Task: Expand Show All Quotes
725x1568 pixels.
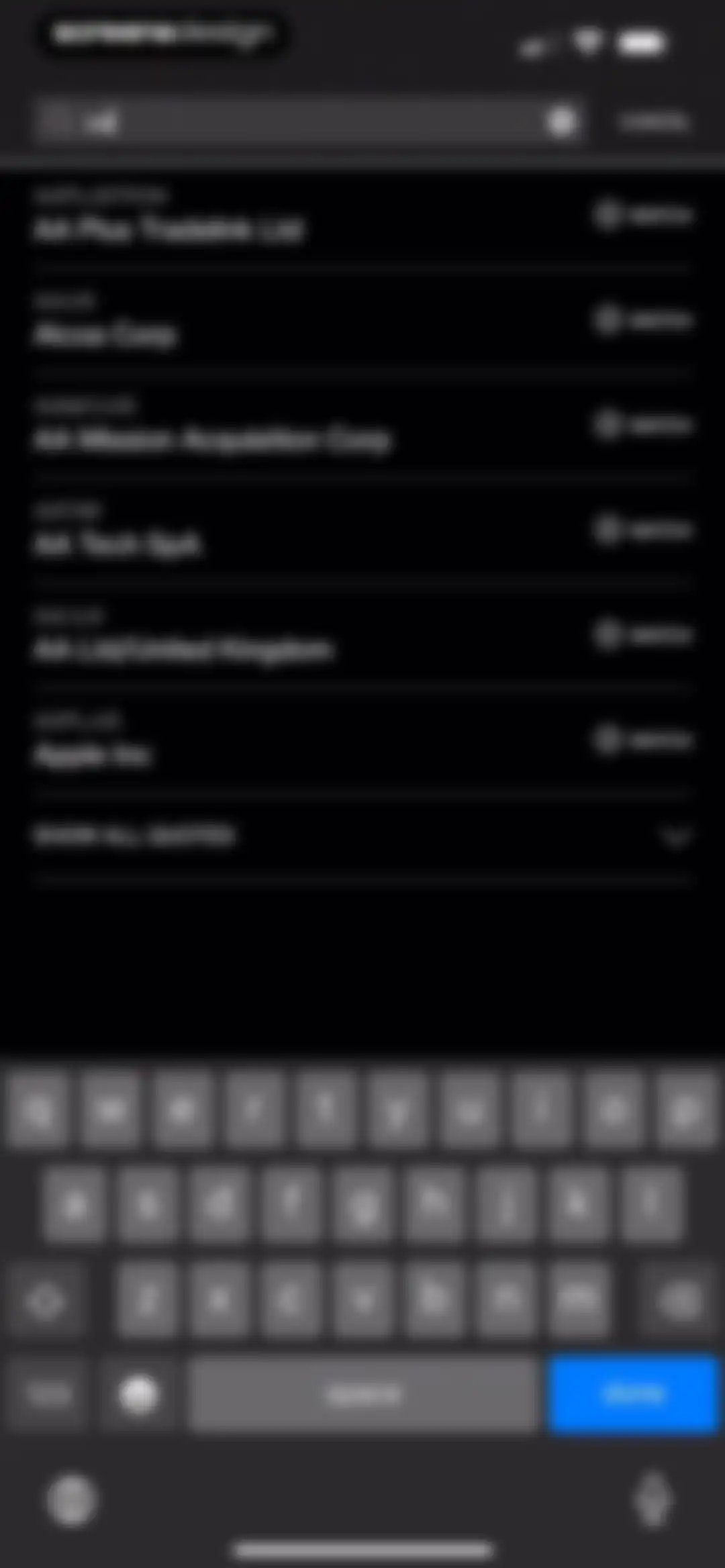Action: 362,836
